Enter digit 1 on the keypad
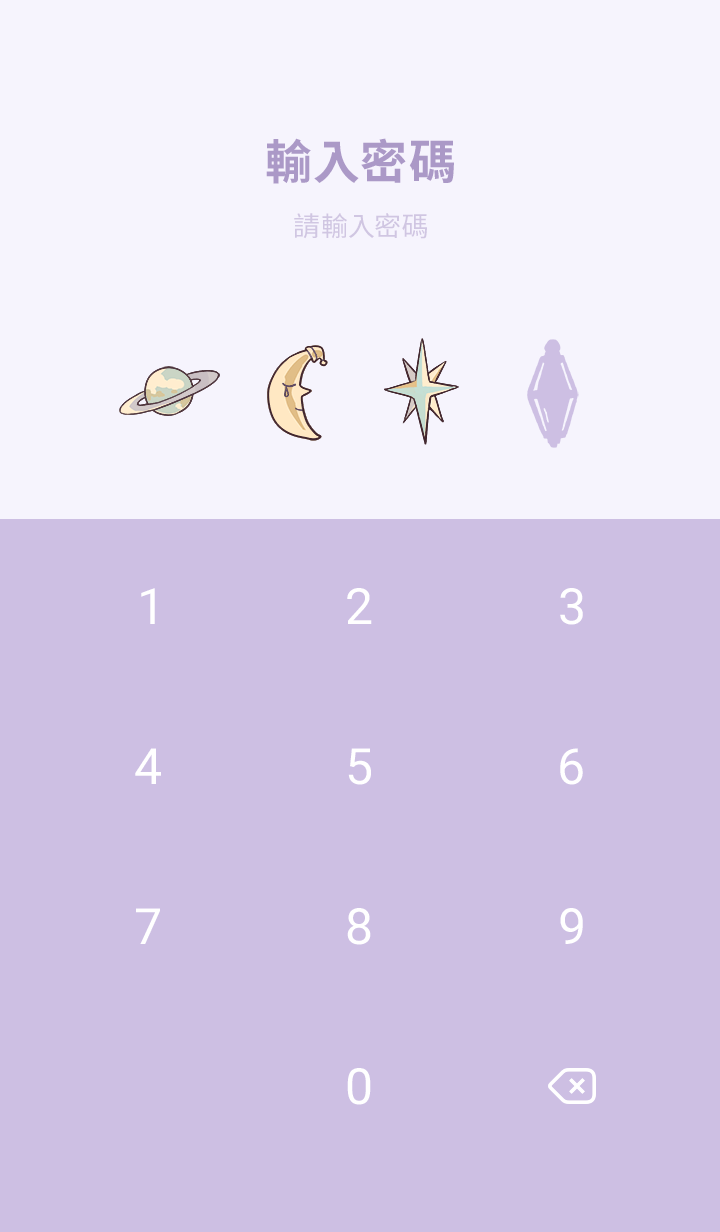This screenshot has height=1232, width=720. click(149, 607)
